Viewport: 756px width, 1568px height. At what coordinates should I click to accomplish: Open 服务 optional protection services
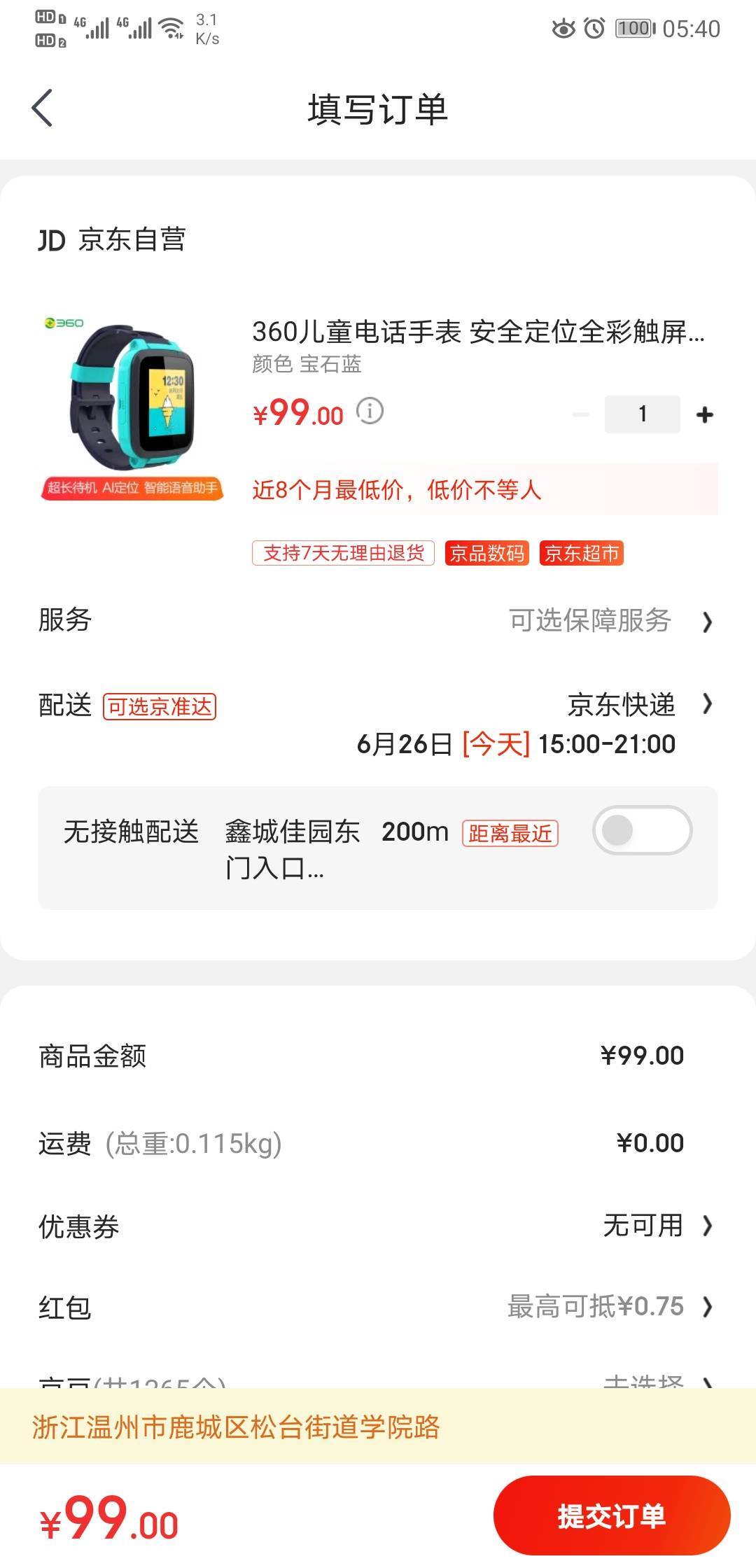(378, 621)
